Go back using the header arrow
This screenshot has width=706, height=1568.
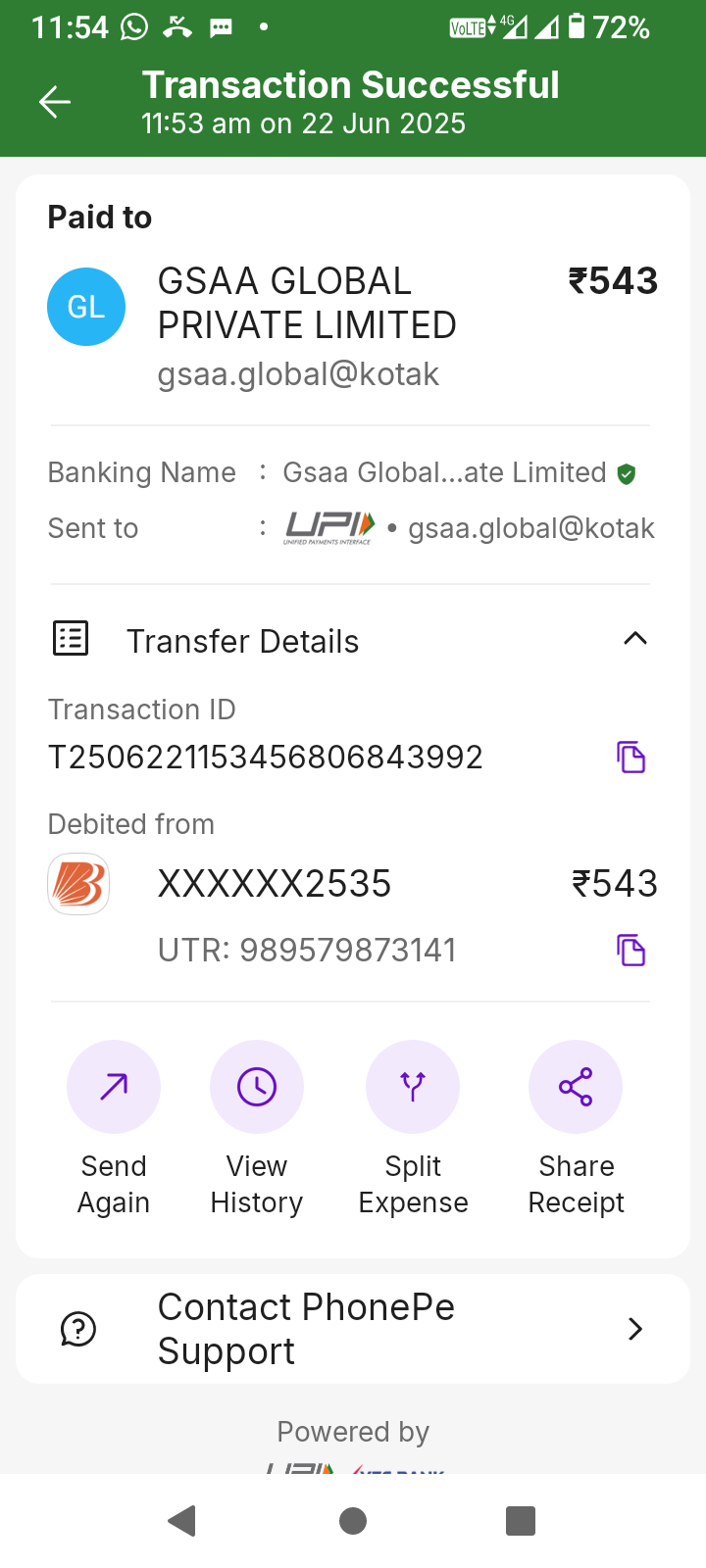click(x=55, y=102)
